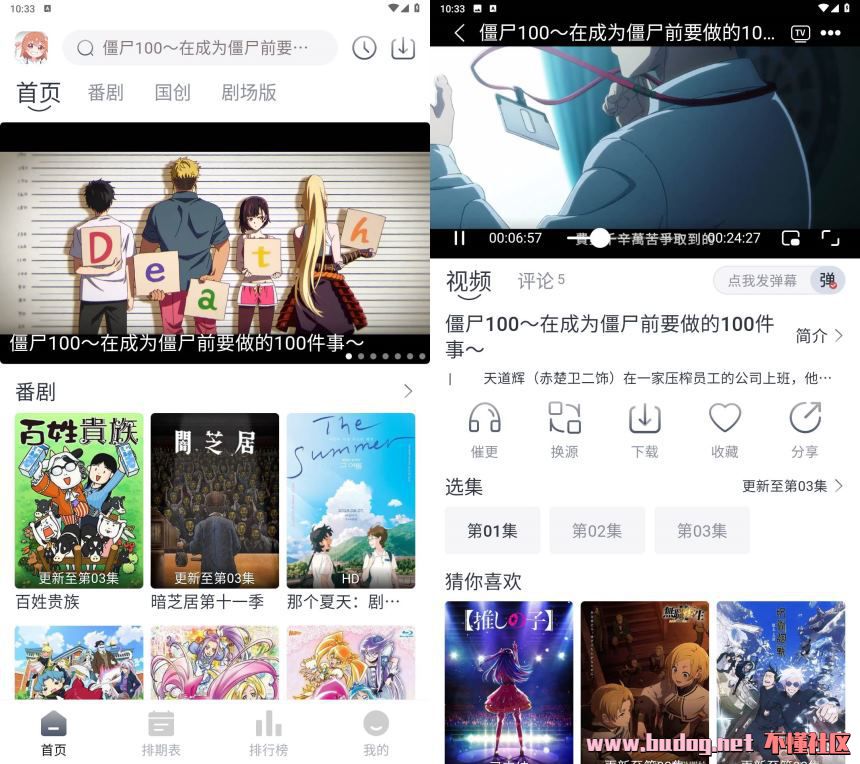Go to the 排行榜 bottom tab

(x=268, y=733)
